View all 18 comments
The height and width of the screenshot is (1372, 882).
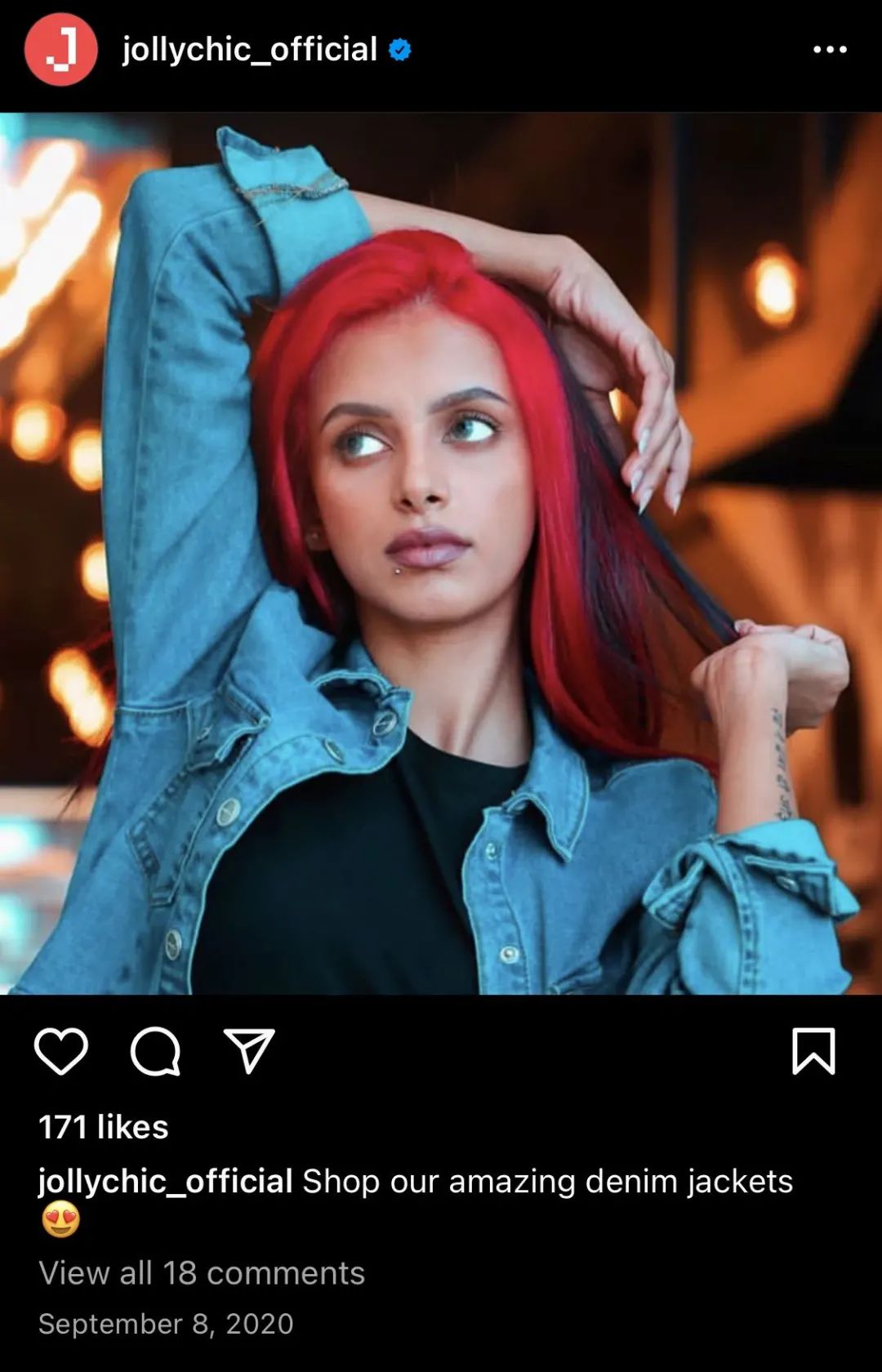pyautogui.click(x=202, y=1272)
